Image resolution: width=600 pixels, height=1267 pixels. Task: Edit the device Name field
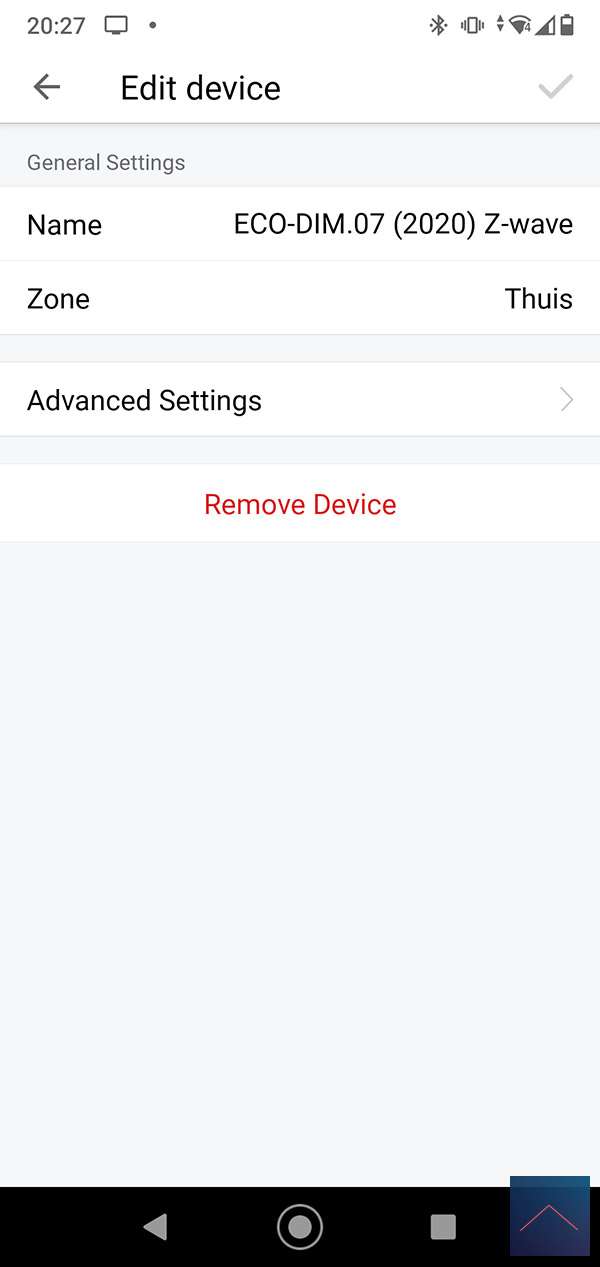(402, 224)
